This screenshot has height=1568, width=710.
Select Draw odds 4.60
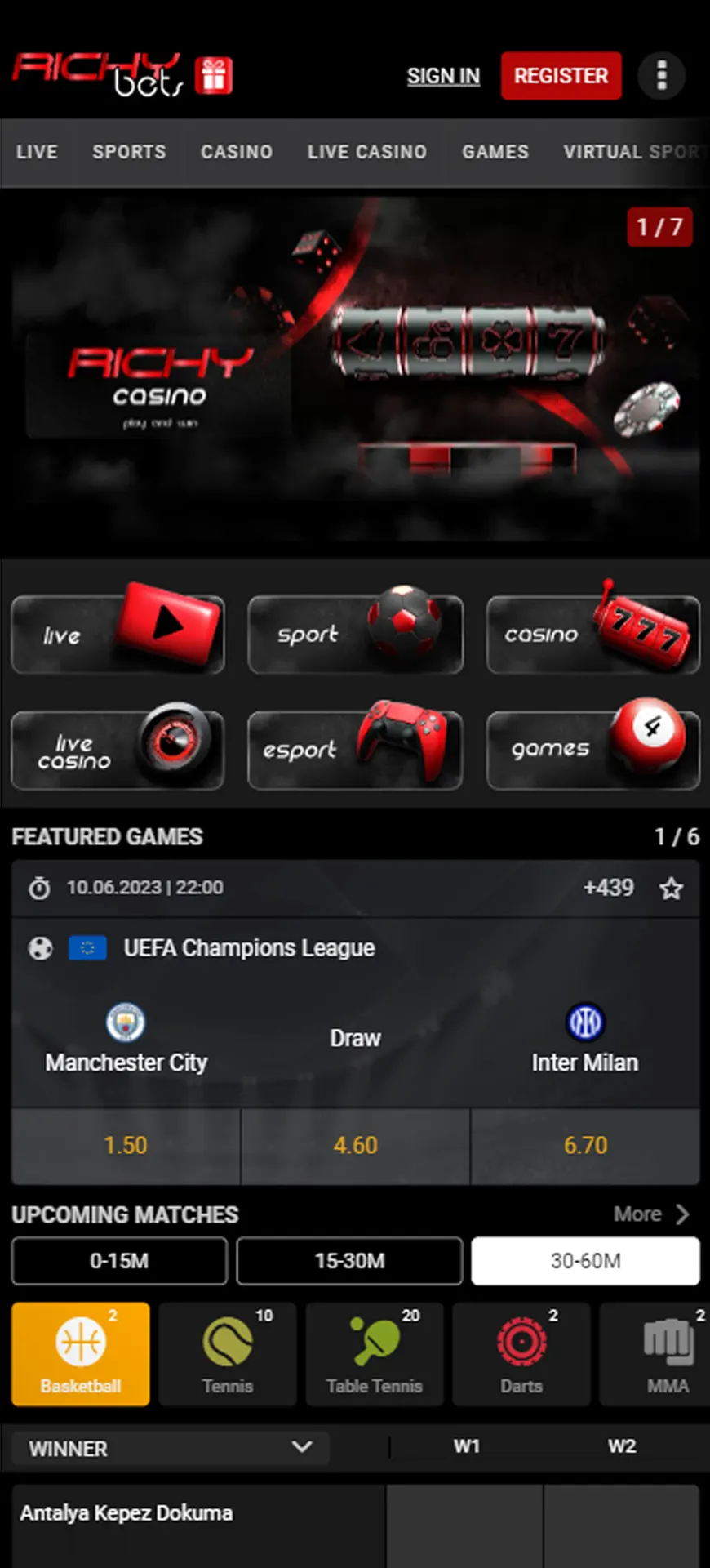[x=355, y=1145]
